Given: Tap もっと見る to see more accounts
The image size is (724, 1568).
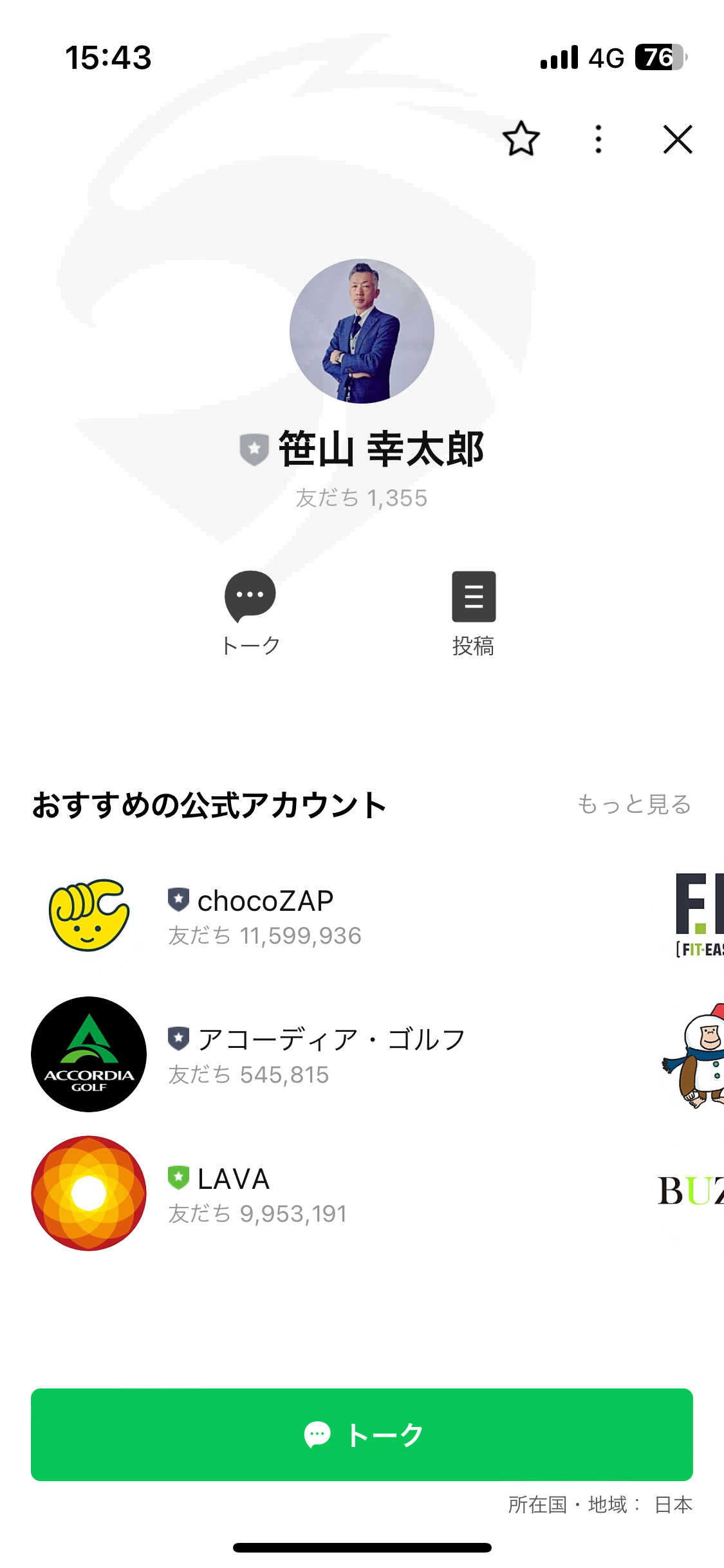Looking at the screenshot, I should [x=634, y=804].
